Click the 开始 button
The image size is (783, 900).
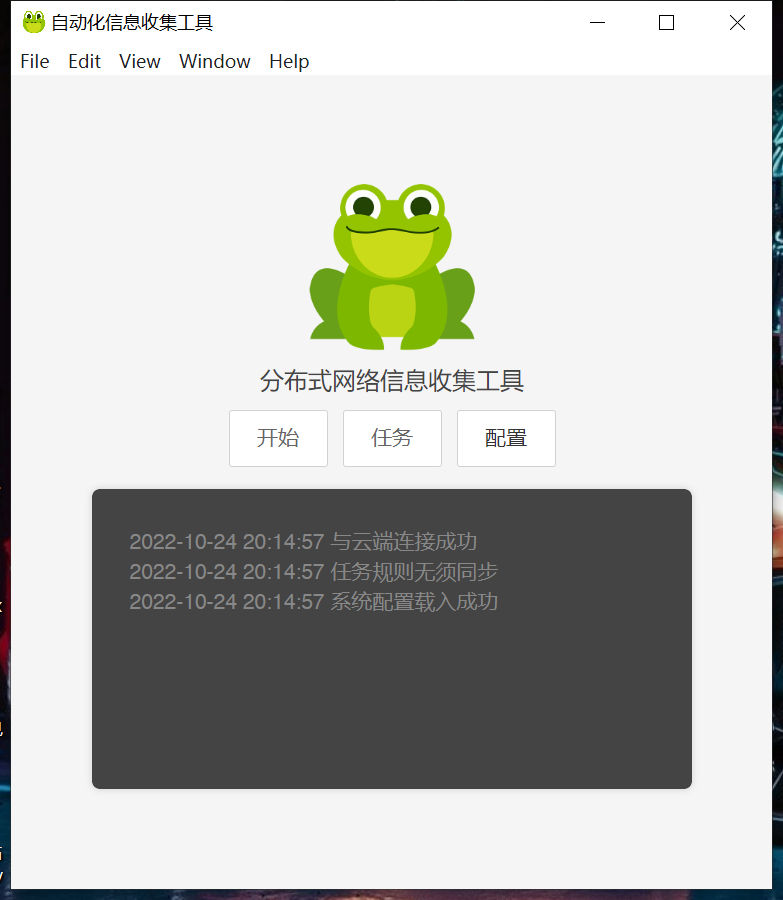(x=278, y=438)
